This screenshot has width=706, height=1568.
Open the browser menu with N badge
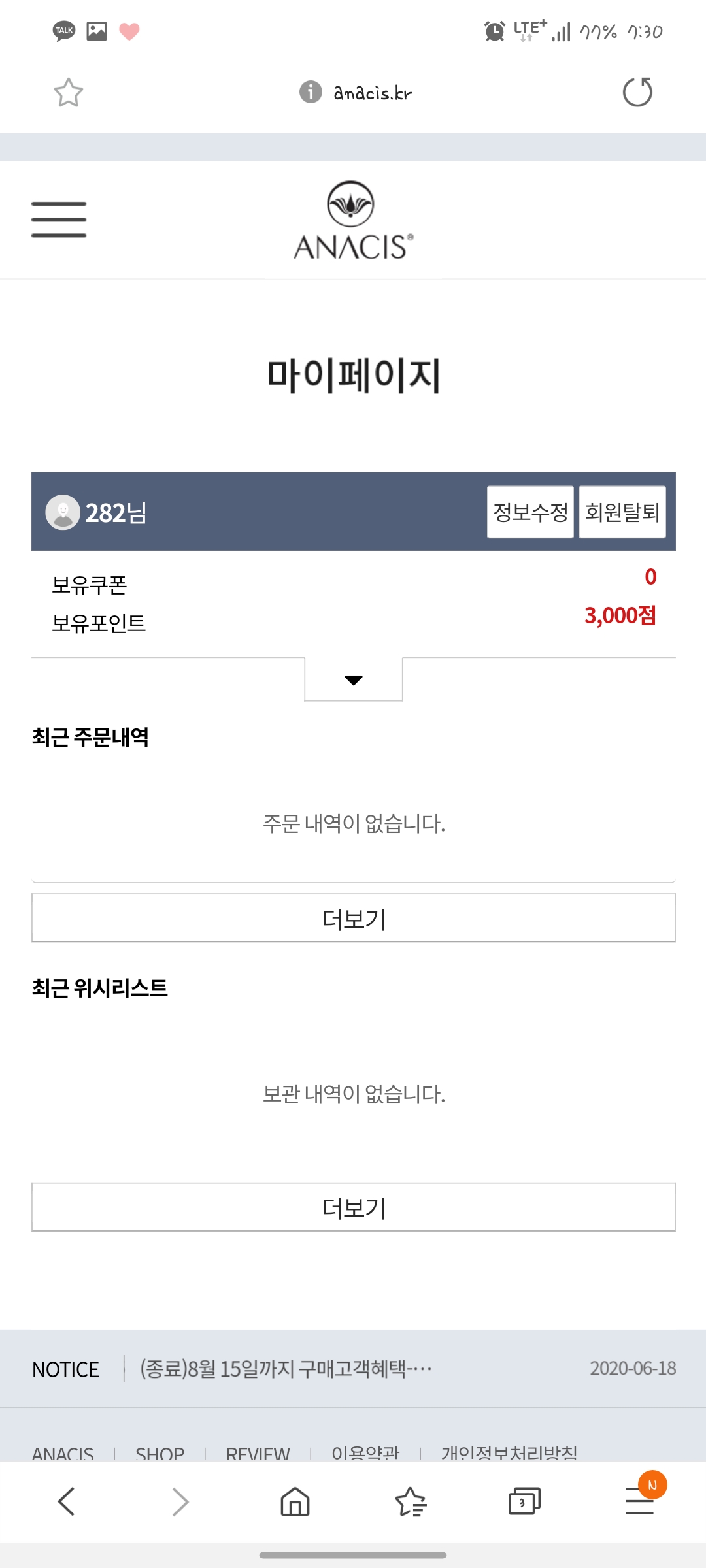pyautogui.click(x=640, y=1500)
